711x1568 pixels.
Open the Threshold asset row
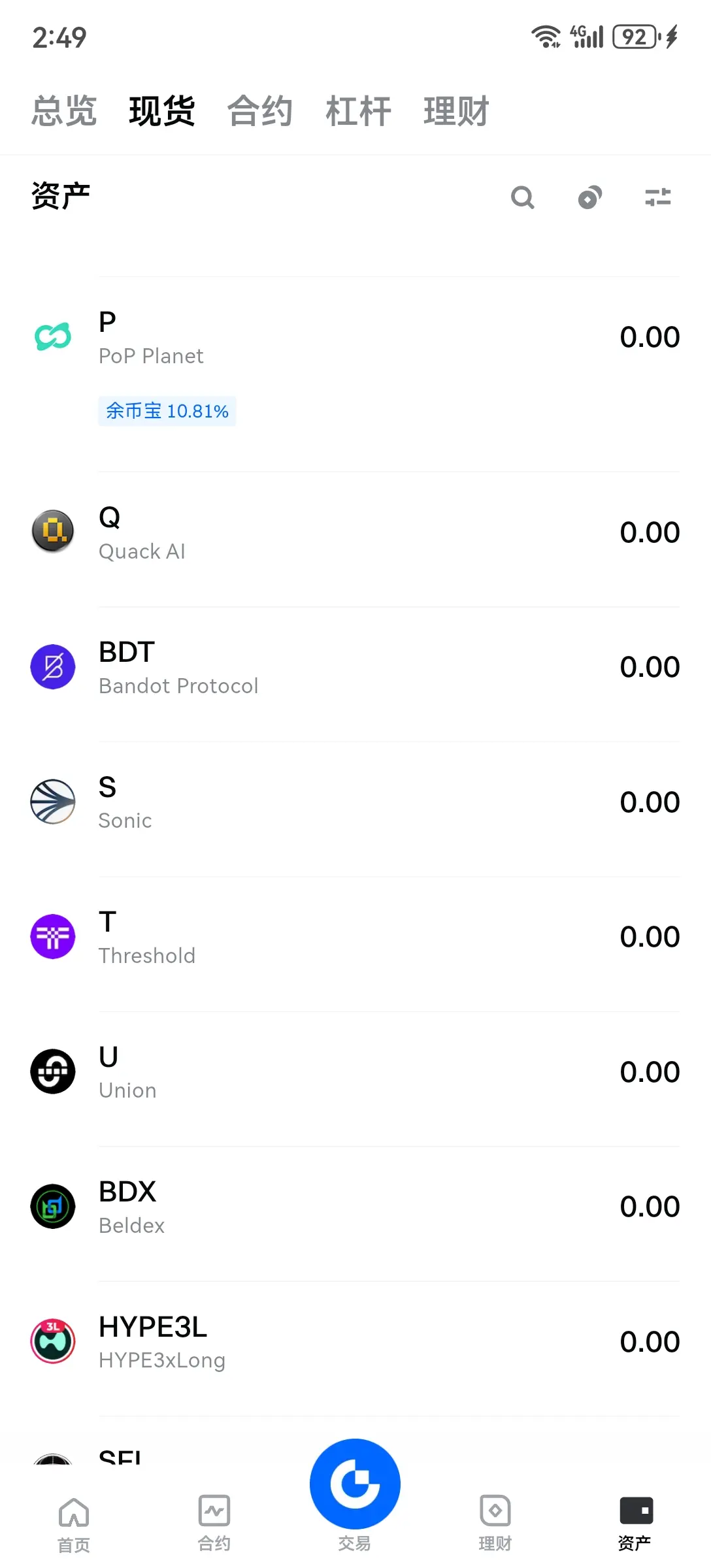pos(355,938)
